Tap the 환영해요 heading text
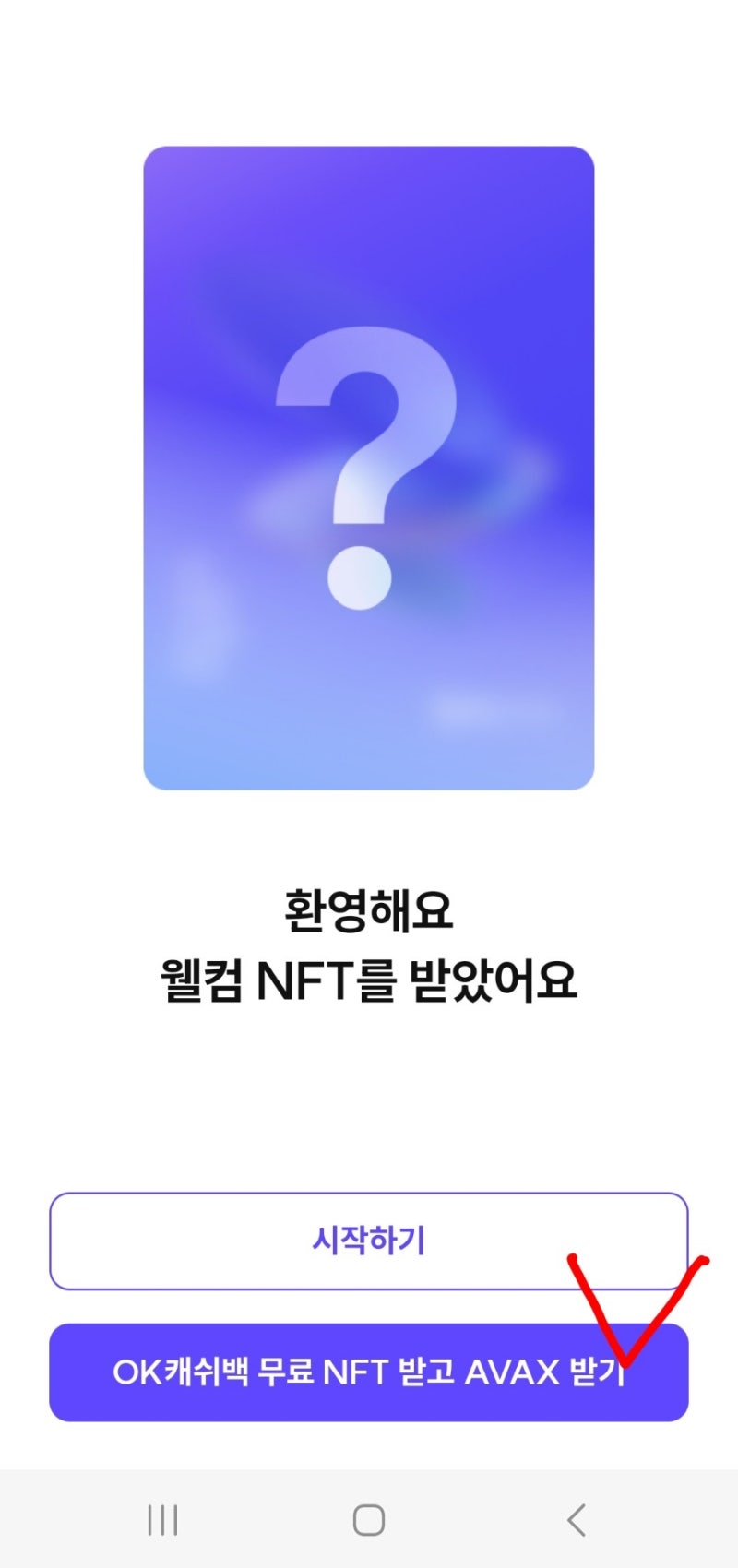Image resolution: width=738 pixels, height=1568 pixels. pyautogui.click(x=368, y=908)
